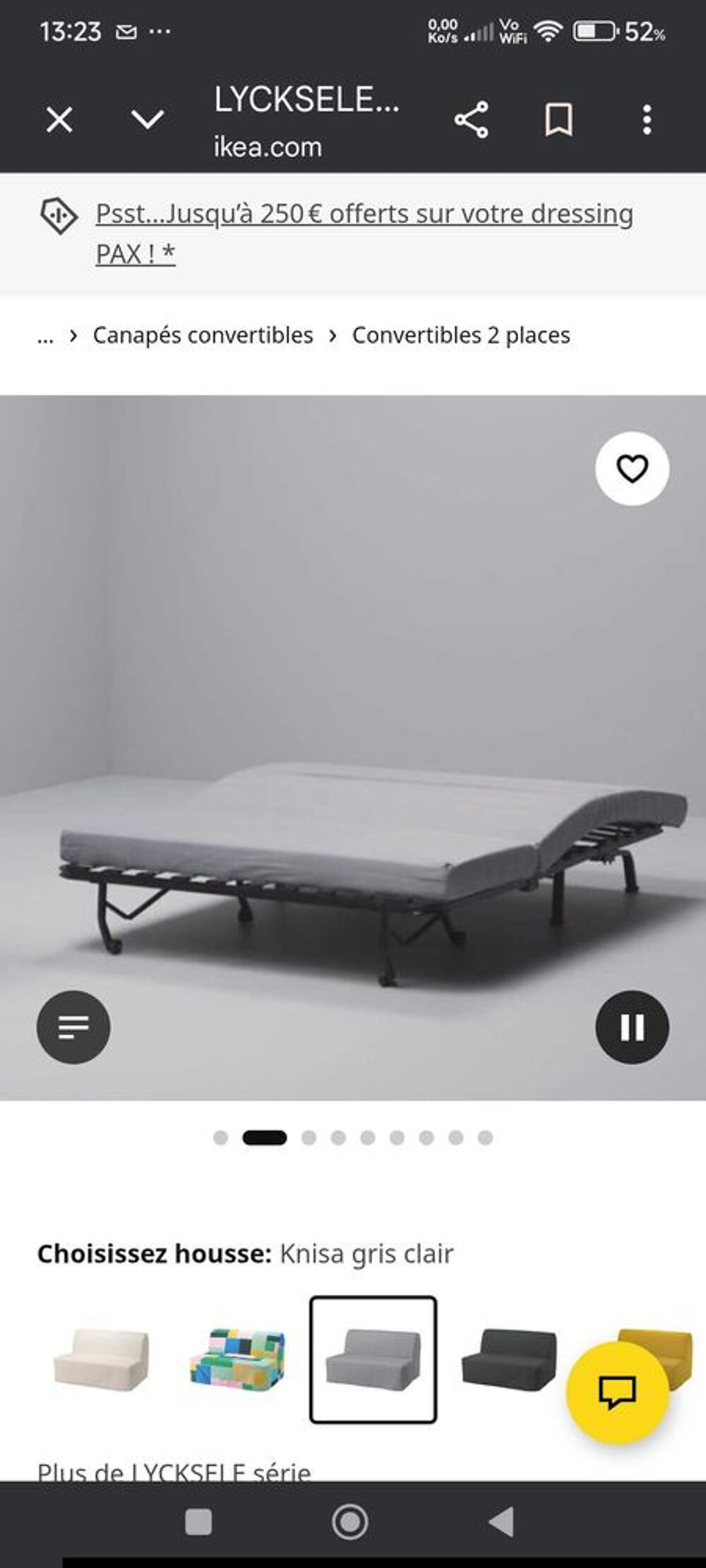This screenshot has width=706, height=1568.
Task: Select the Knisa light grey cover
Action: pyautogui.click(x=373, y=1359)
